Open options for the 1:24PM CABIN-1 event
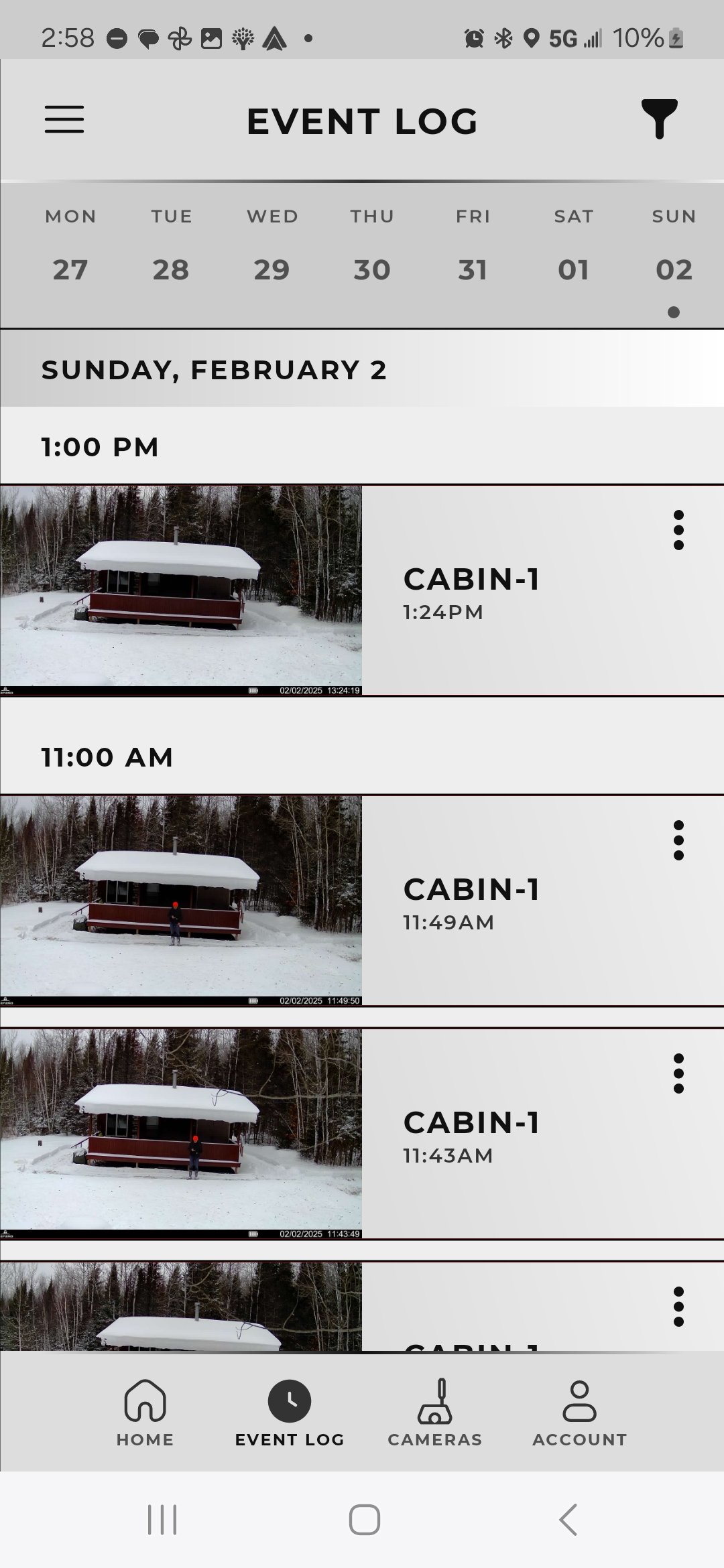The height and width of the screenshot is (1568, 724). (678, 530)
